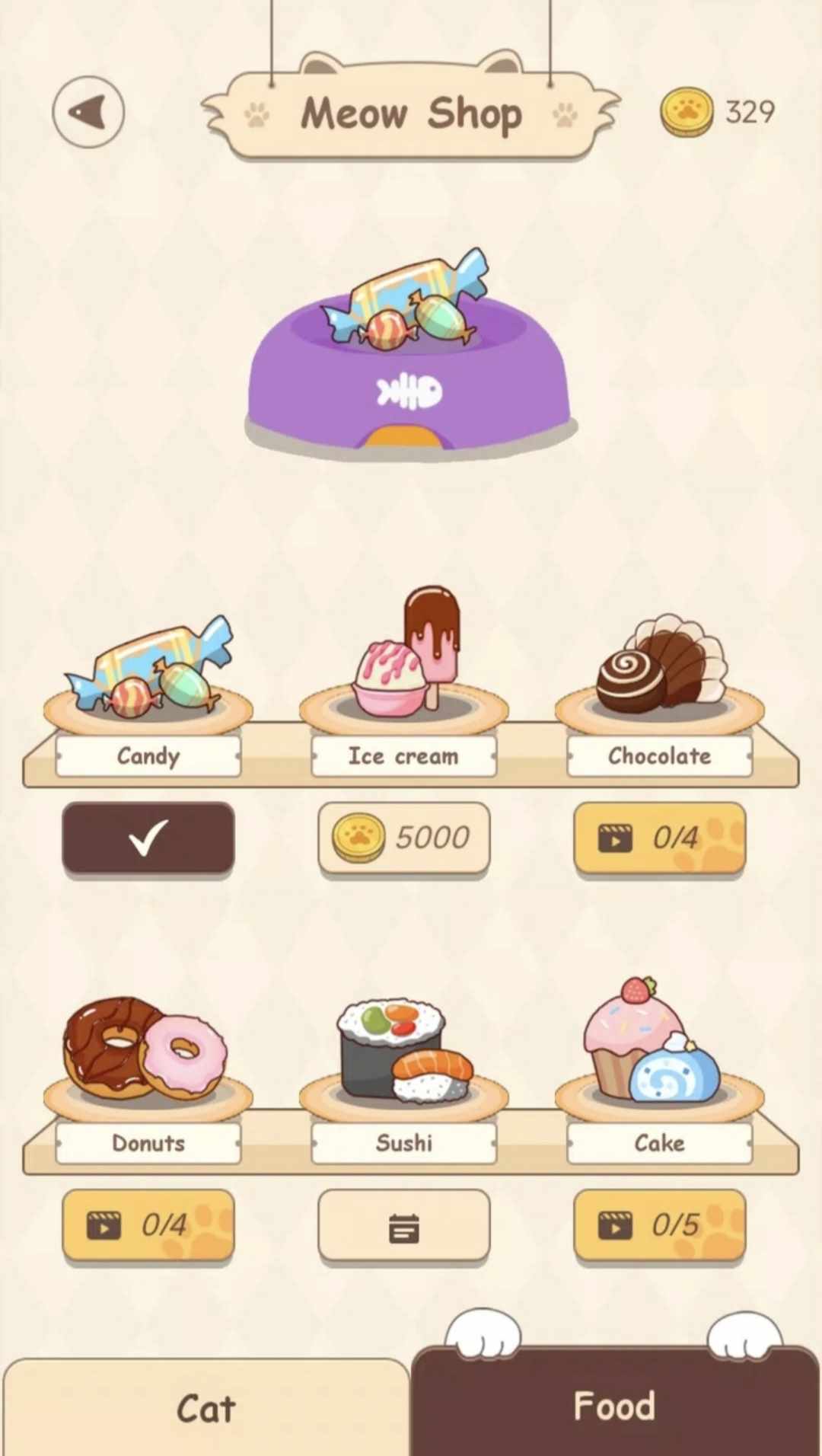This screenshot has height=1456, width=822.
Task: Watch a video ad to unlock Chocolate
Action: click(x=659, y=838)
